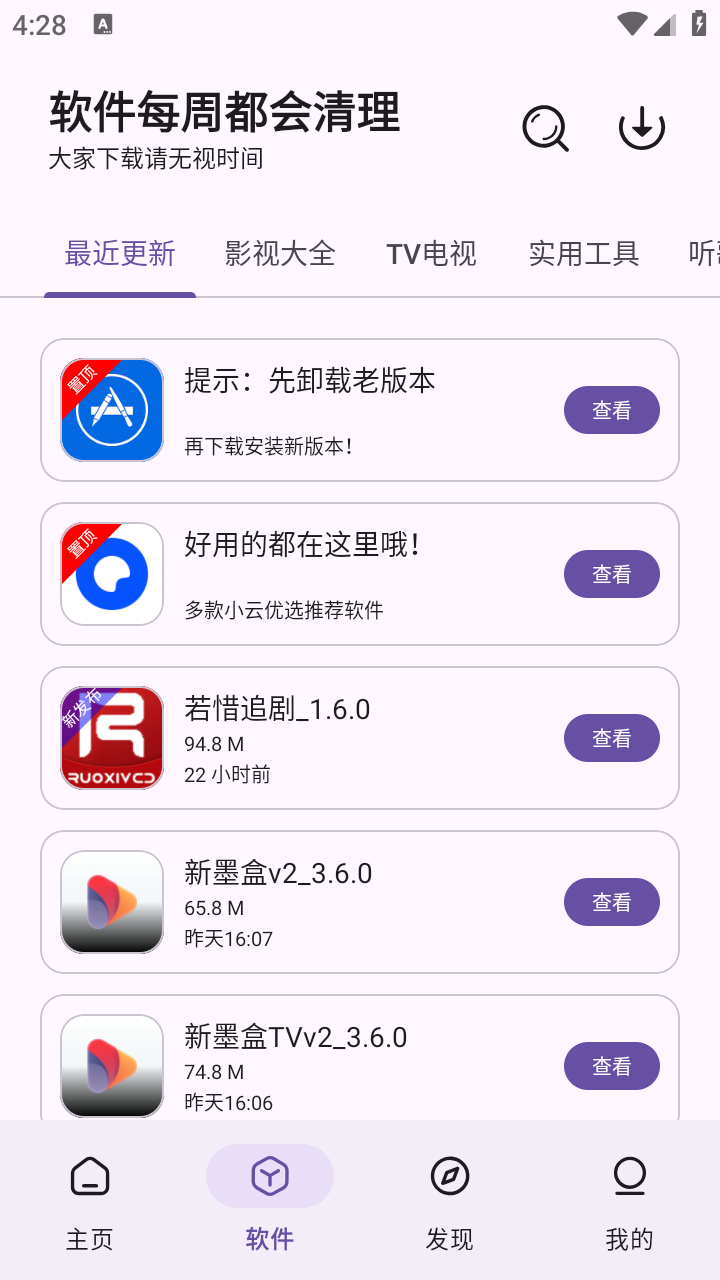Viewport: 720px width, 1280px height.
Task: Click the download manager icon in header
Action: 642,128
